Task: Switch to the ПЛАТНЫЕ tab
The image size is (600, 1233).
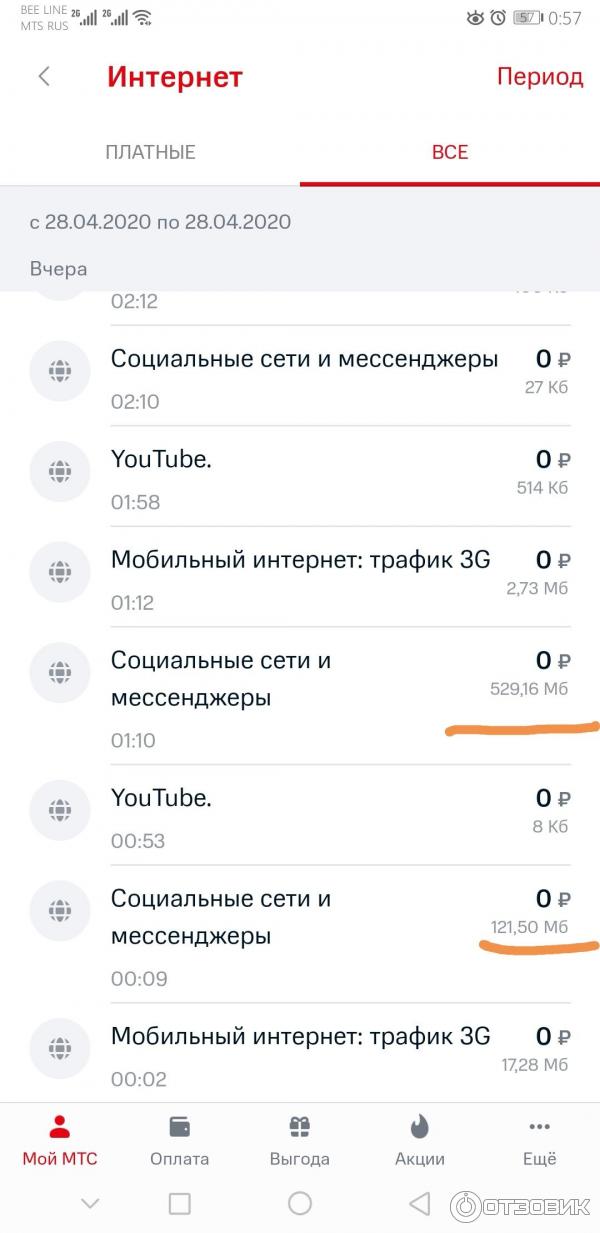Action: point(150,153)
